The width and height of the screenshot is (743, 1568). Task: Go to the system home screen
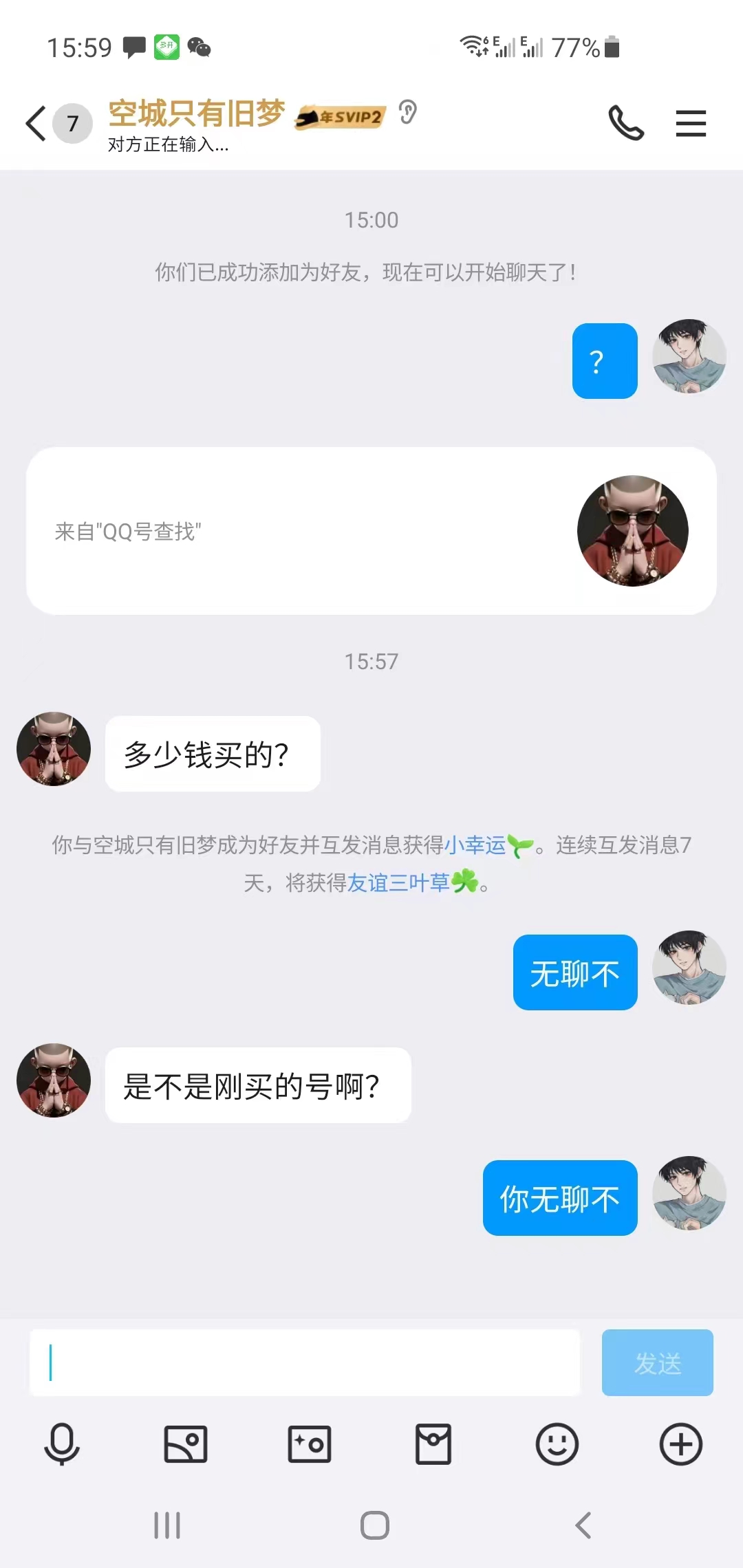[375, 1525]
